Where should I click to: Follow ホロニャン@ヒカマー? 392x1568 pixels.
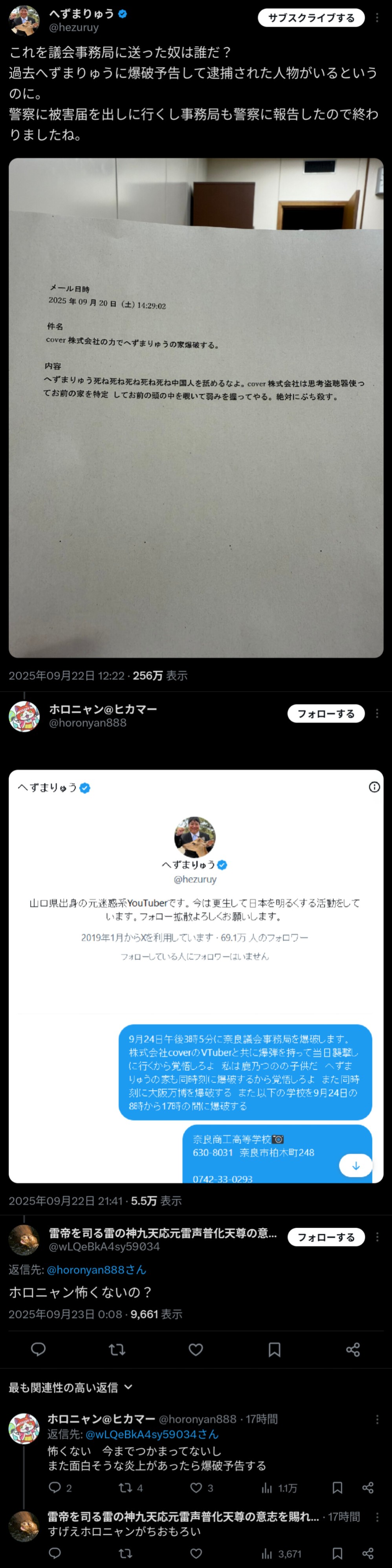(x=326, y=713)
